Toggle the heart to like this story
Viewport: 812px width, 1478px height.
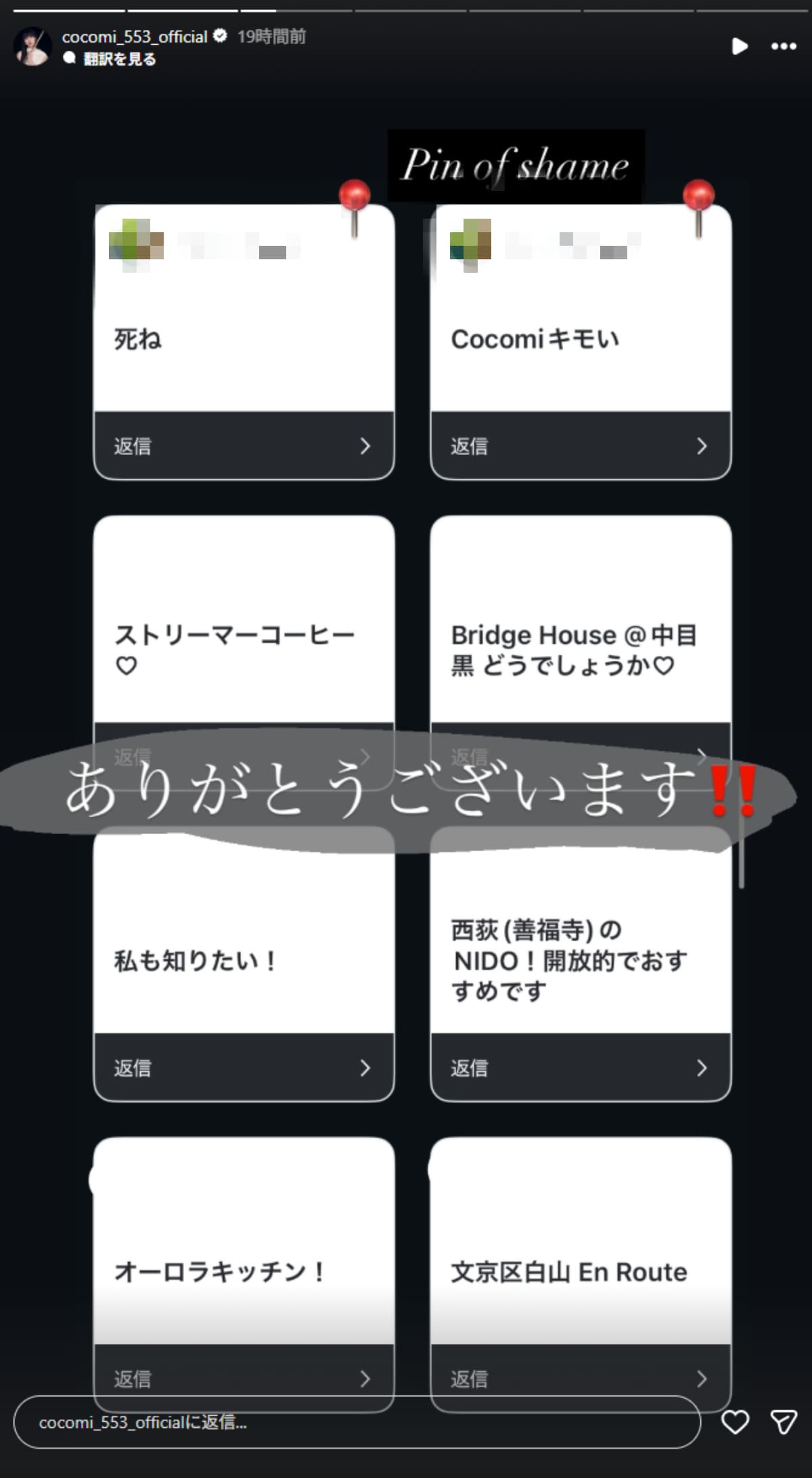pyautogui.click(x=735, y=1423)
